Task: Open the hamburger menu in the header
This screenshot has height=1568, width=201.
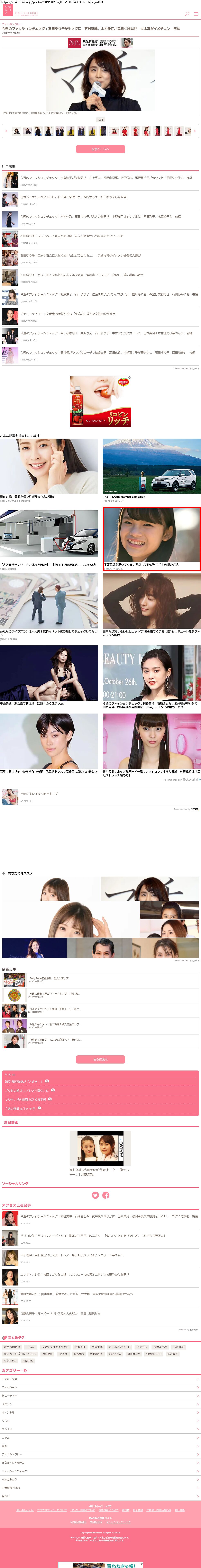Action: 195,13
